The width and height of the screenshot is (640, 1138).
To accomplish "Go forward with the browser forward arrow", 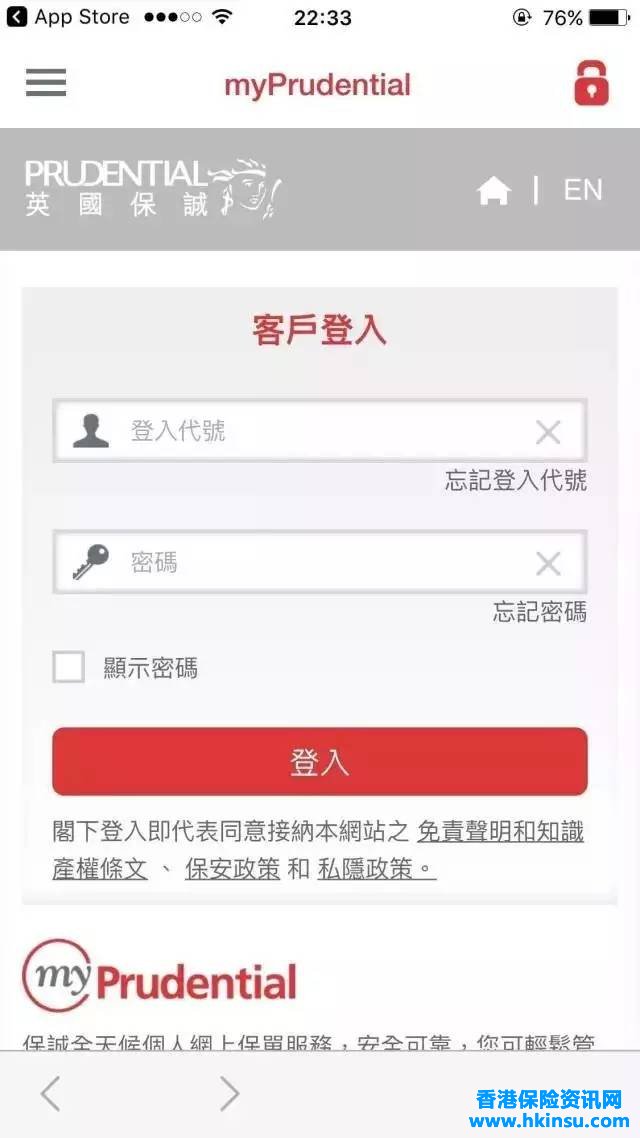I will coord(229,1094).
